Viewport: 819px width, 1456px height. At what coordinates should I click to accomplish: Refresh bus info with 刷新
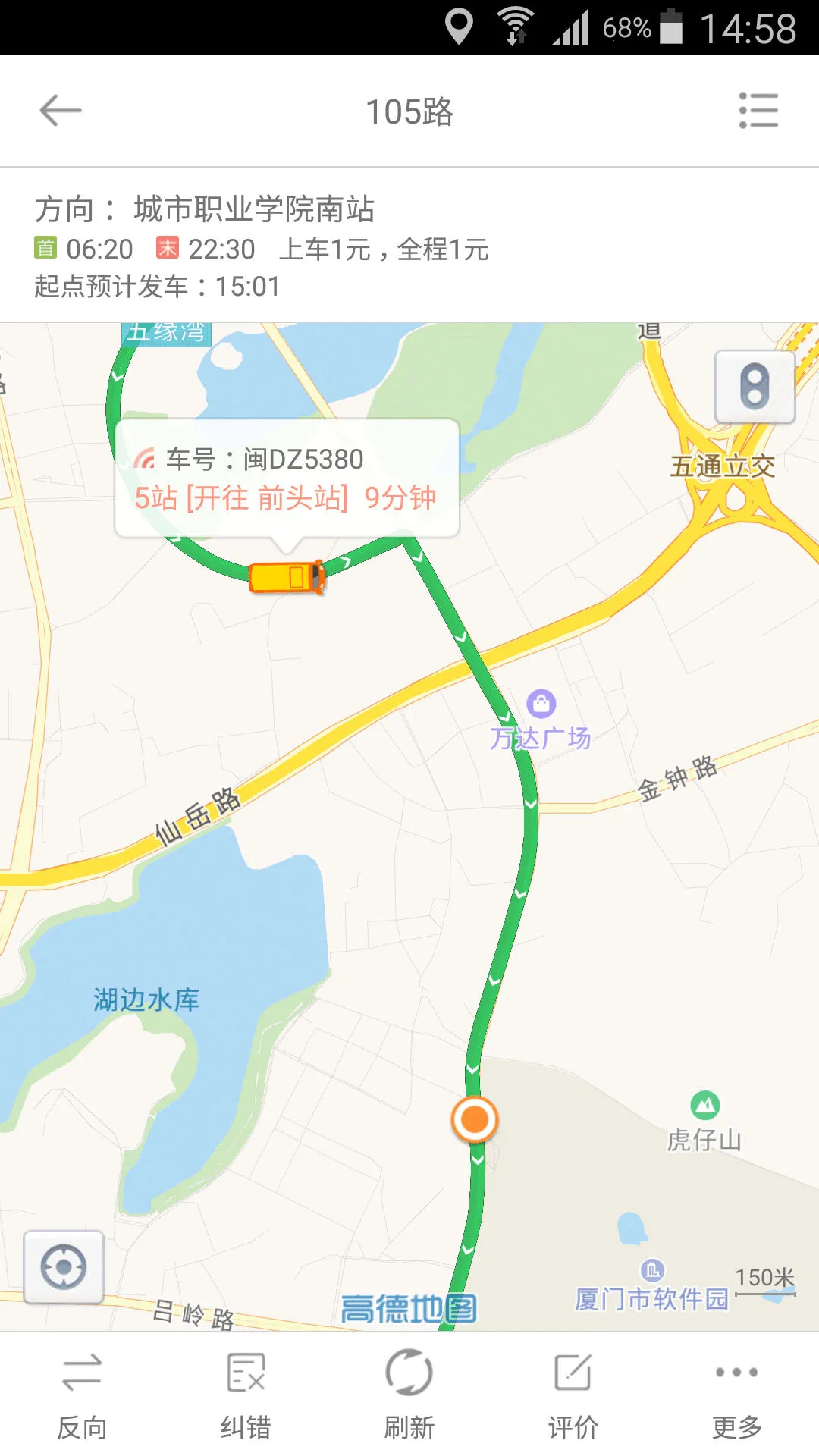(x=409, y=1394)
